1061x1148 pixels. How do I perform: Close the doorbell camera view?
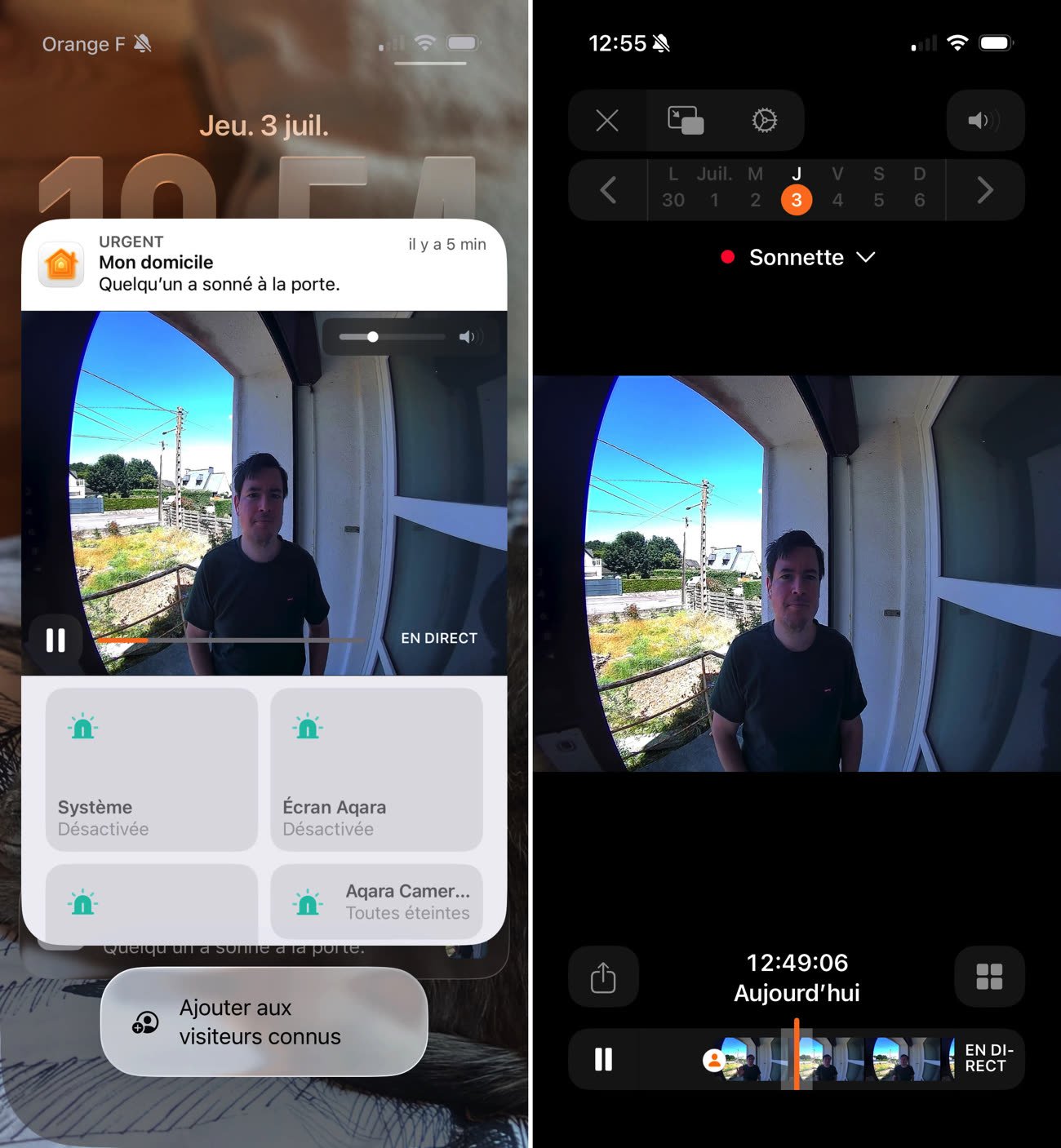tap(606, 121)
